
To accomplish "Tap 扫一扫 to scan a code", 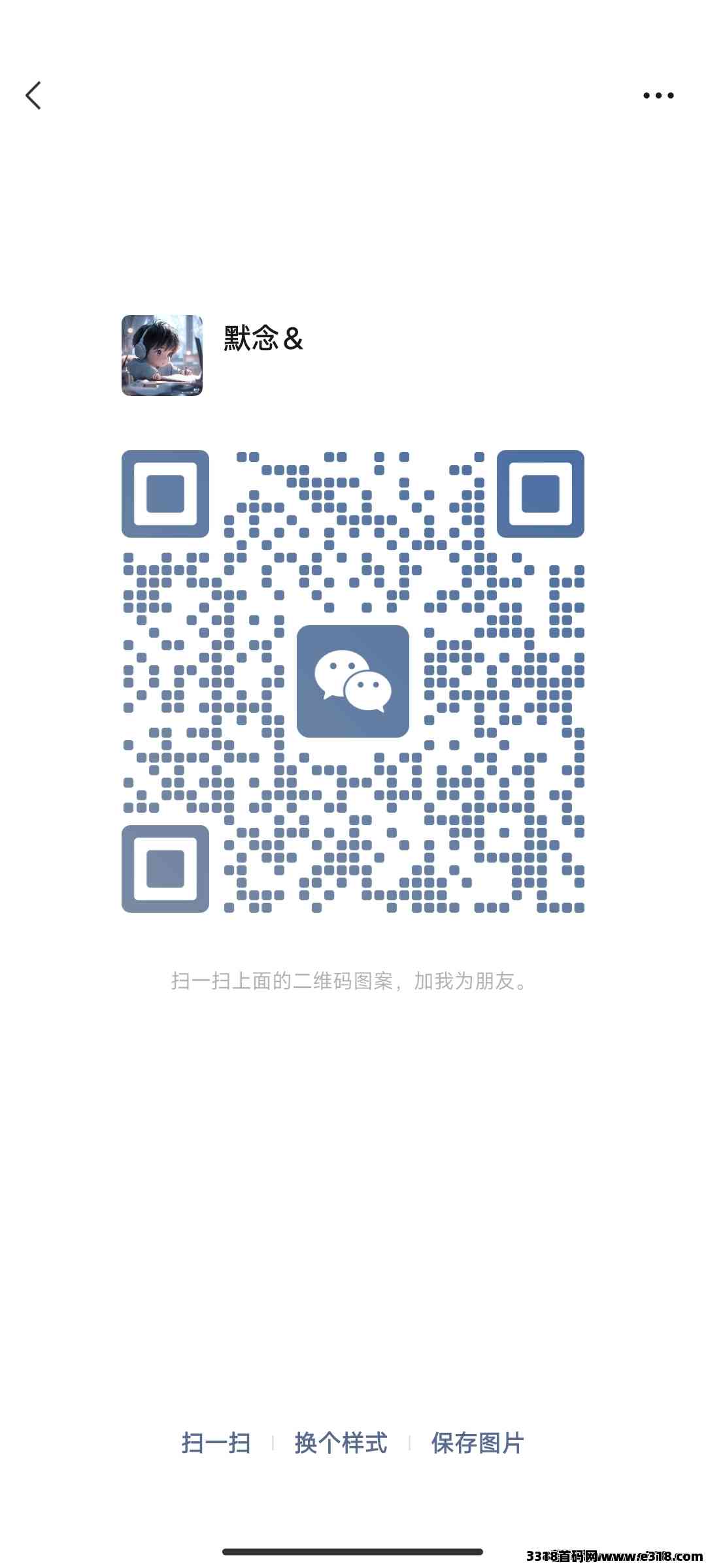I will click(x=216, y=1443).
